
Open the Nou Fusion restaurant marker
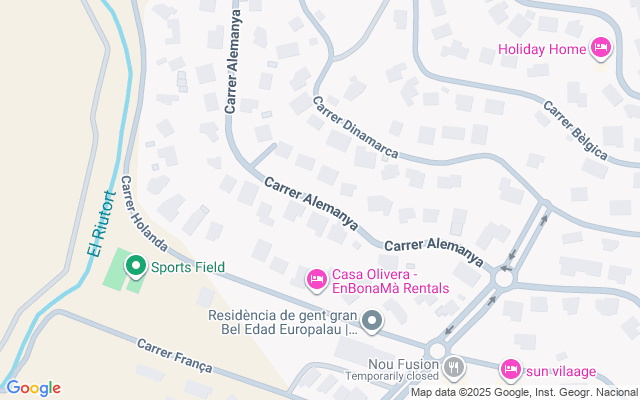455,366
